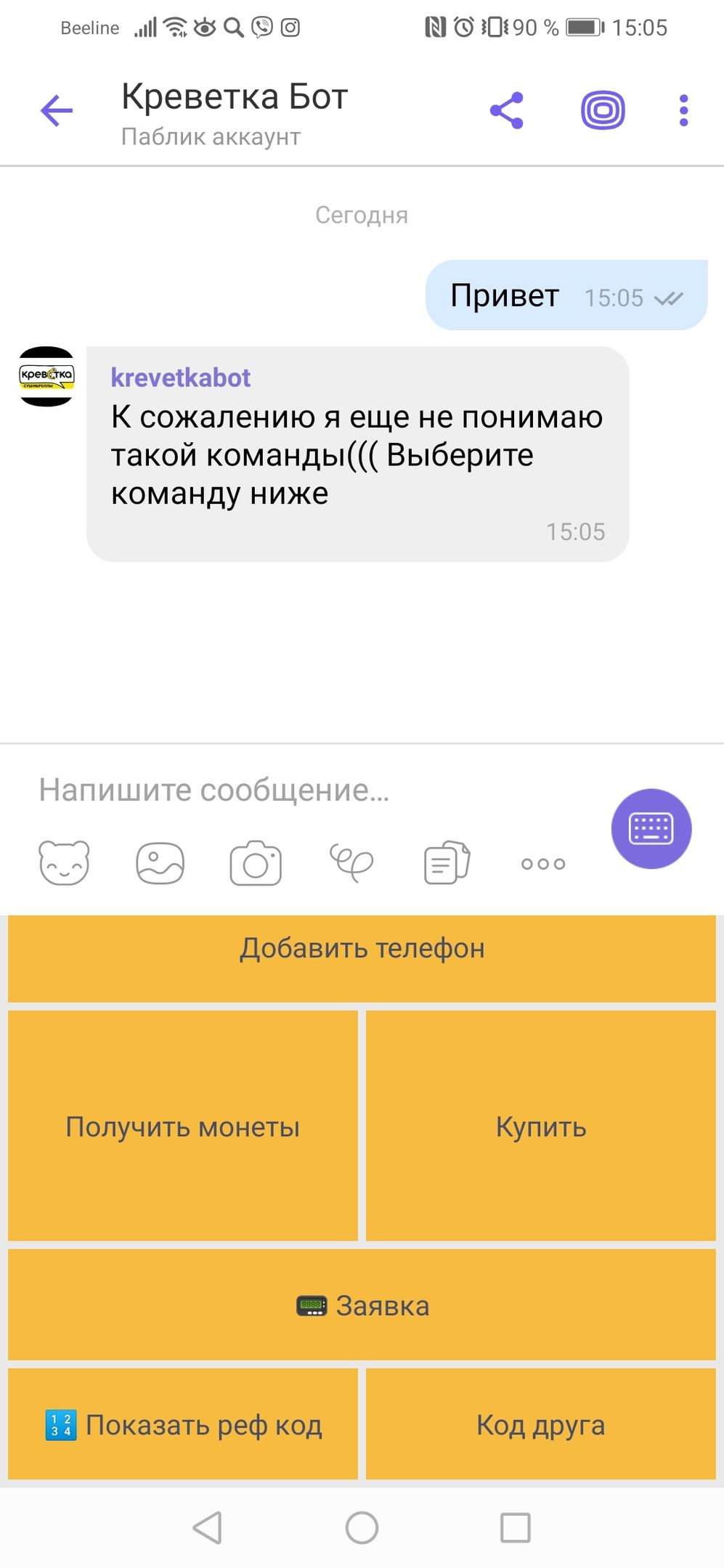Launch the camera from the toolbar

[256, 863]
